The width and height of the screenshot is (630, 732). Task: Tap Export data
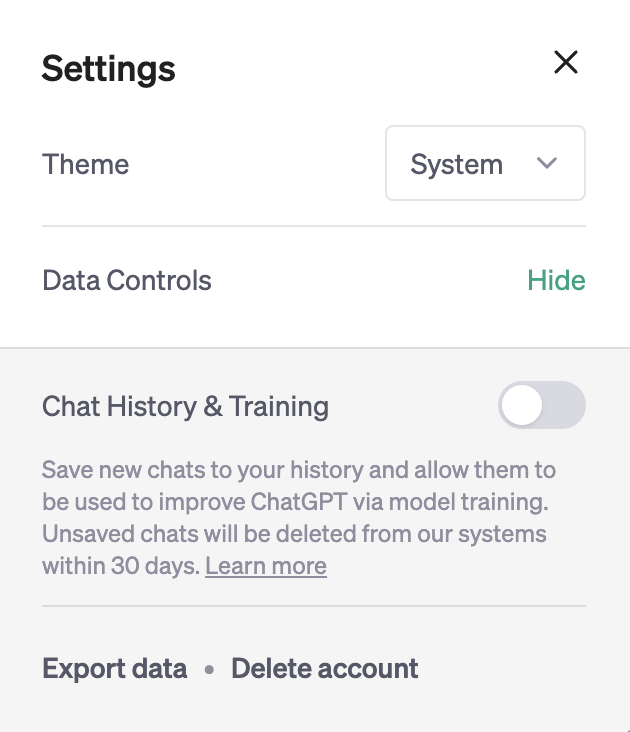[x=115, y=668]
